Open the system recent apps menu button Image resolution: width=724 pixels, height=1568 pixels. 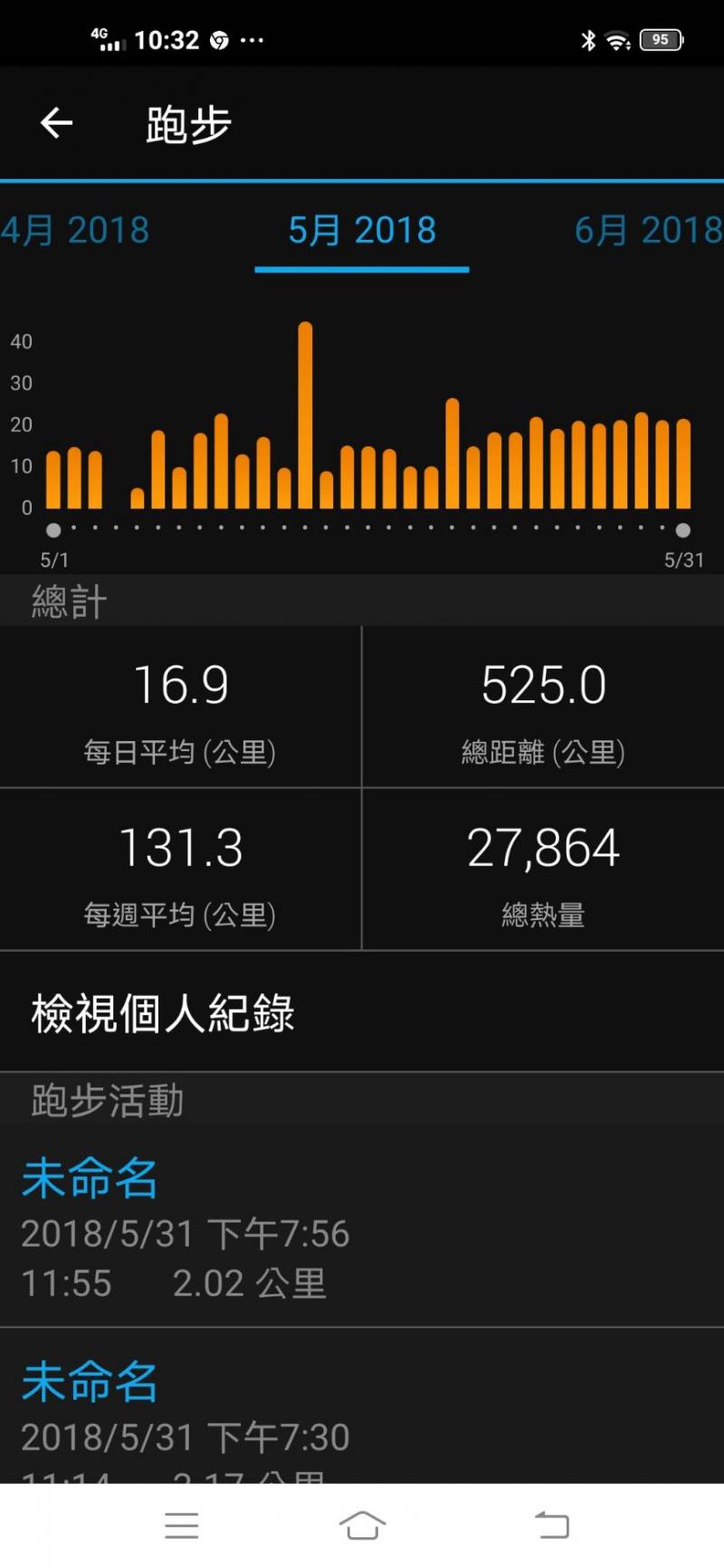point(182,1525)
